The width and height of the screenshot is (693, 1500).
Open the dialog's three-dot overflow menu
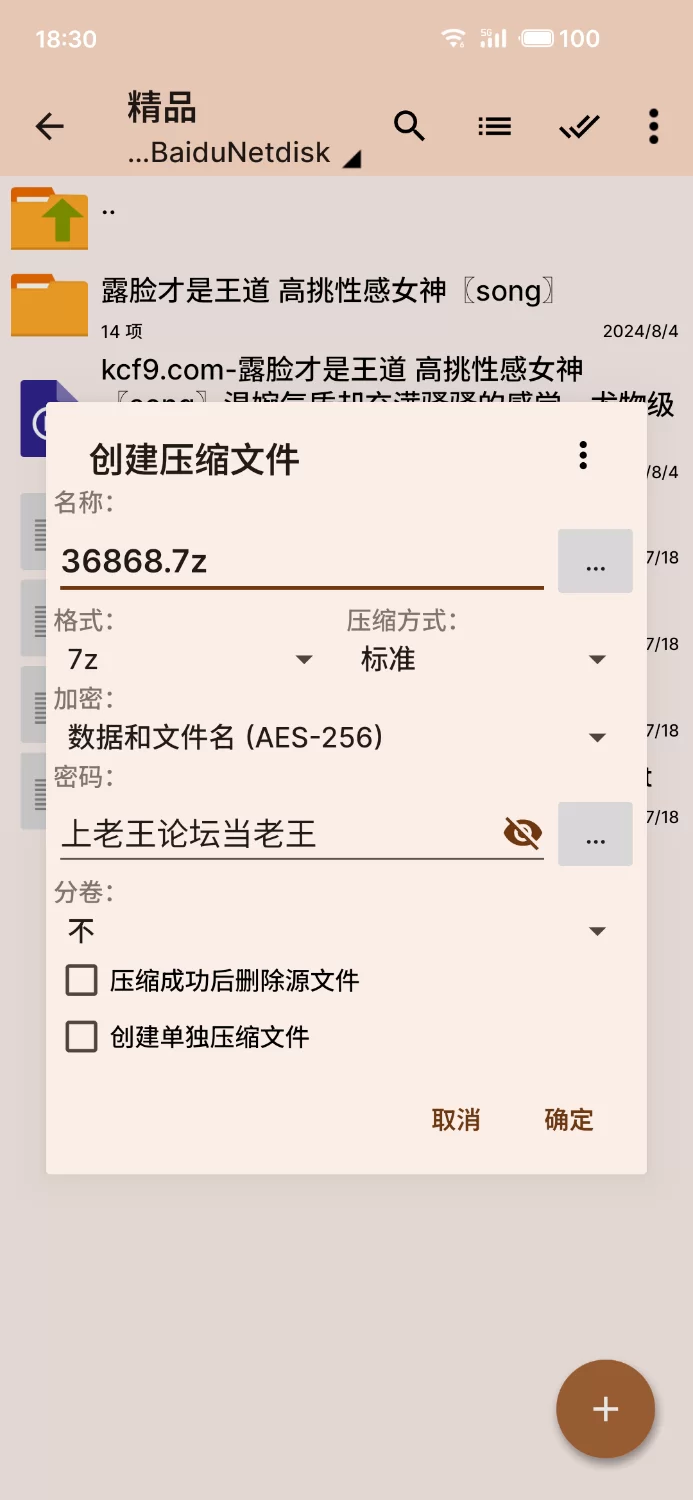tap(583, 455)
